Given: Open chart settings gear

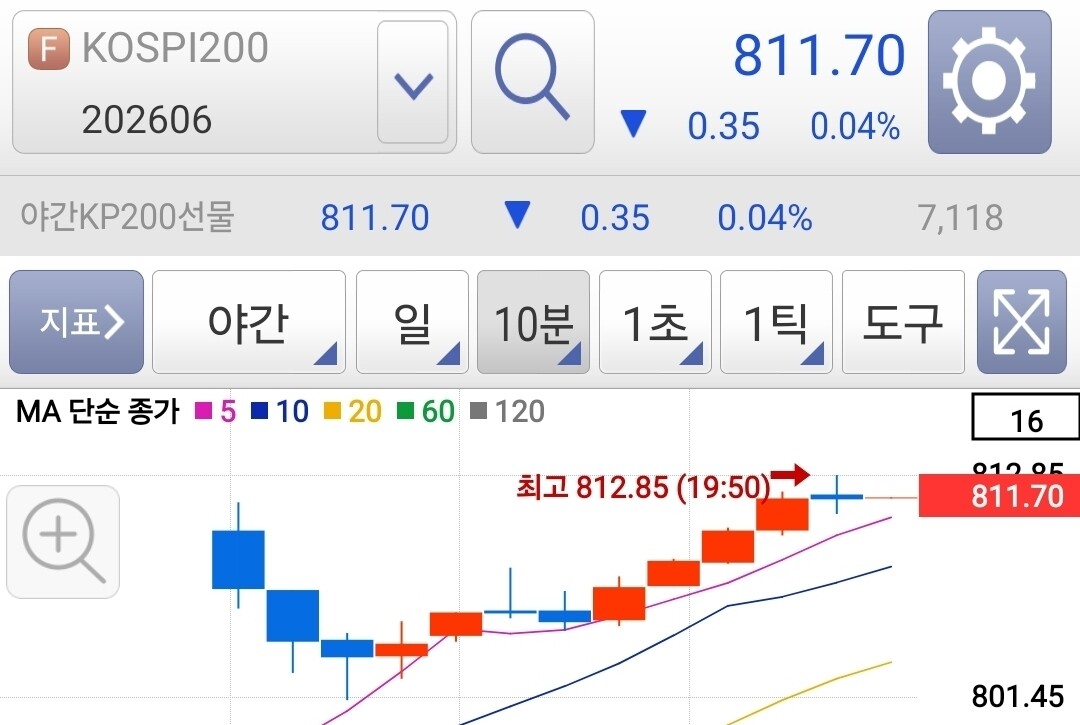Looking at the screenshot, I should coord(989,82).
